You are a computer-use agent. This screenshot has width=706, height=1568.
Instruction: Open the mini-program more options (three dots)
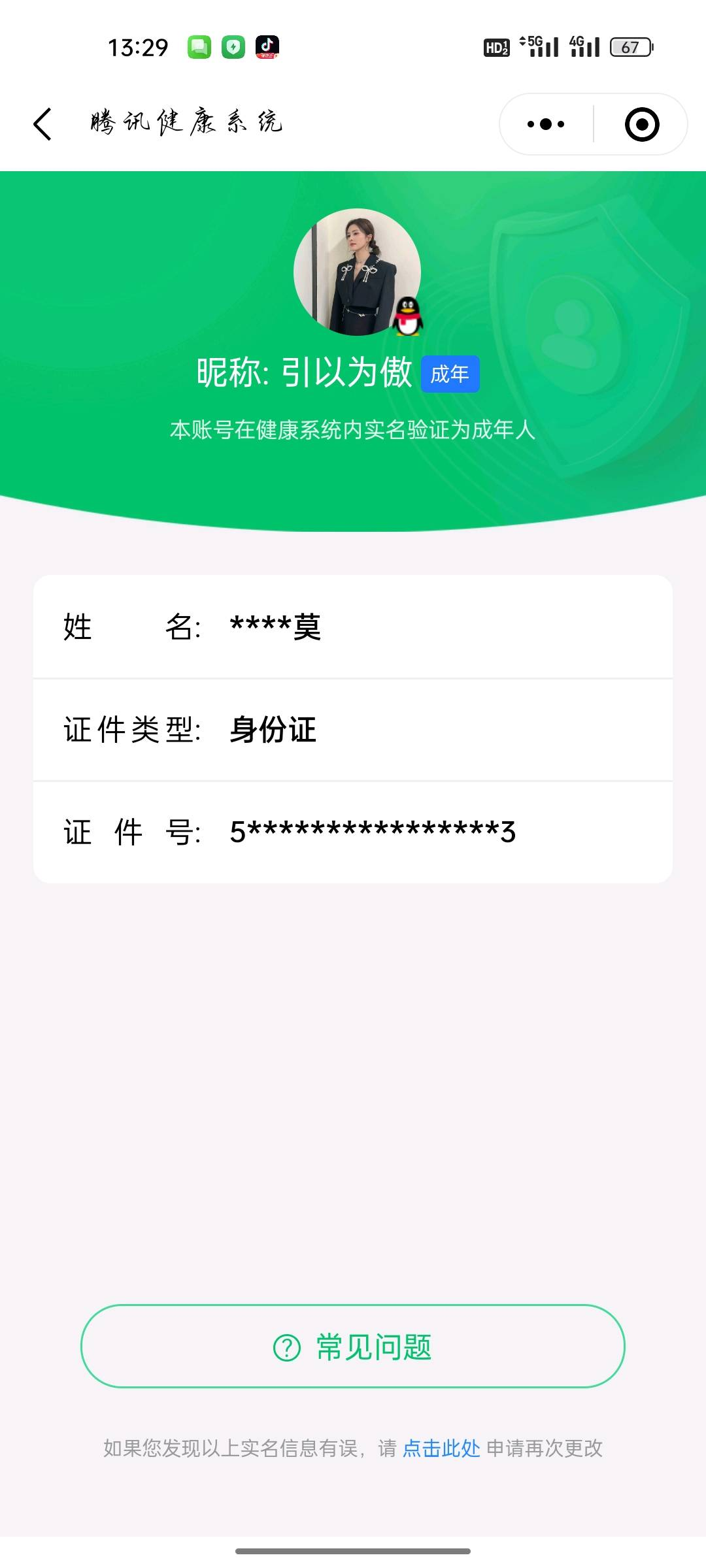coord(545,124)
